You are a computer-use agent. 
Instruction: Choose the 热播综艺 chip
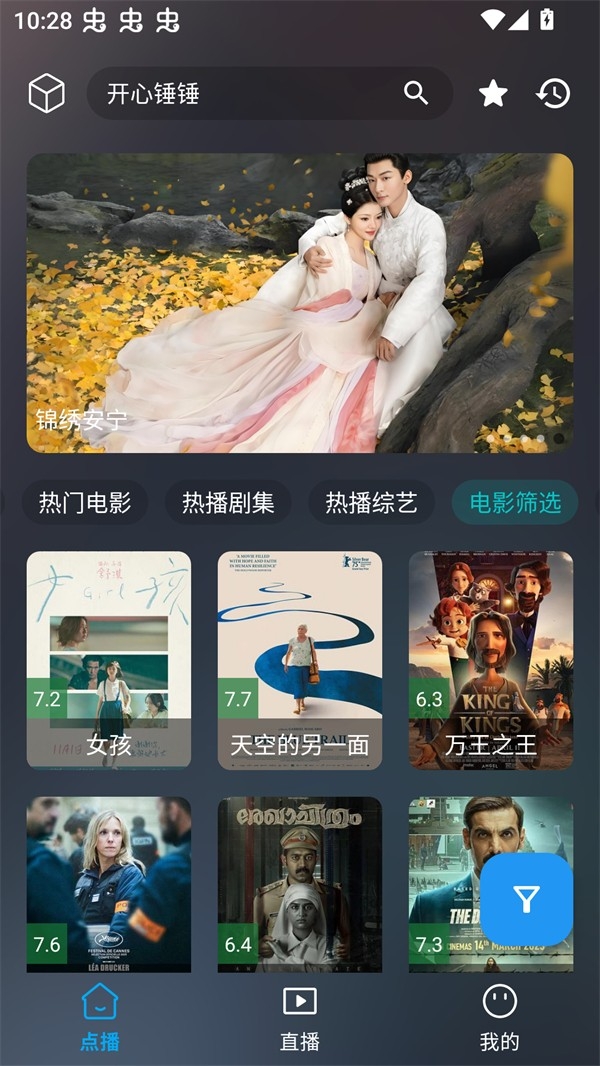pos(371,503)
